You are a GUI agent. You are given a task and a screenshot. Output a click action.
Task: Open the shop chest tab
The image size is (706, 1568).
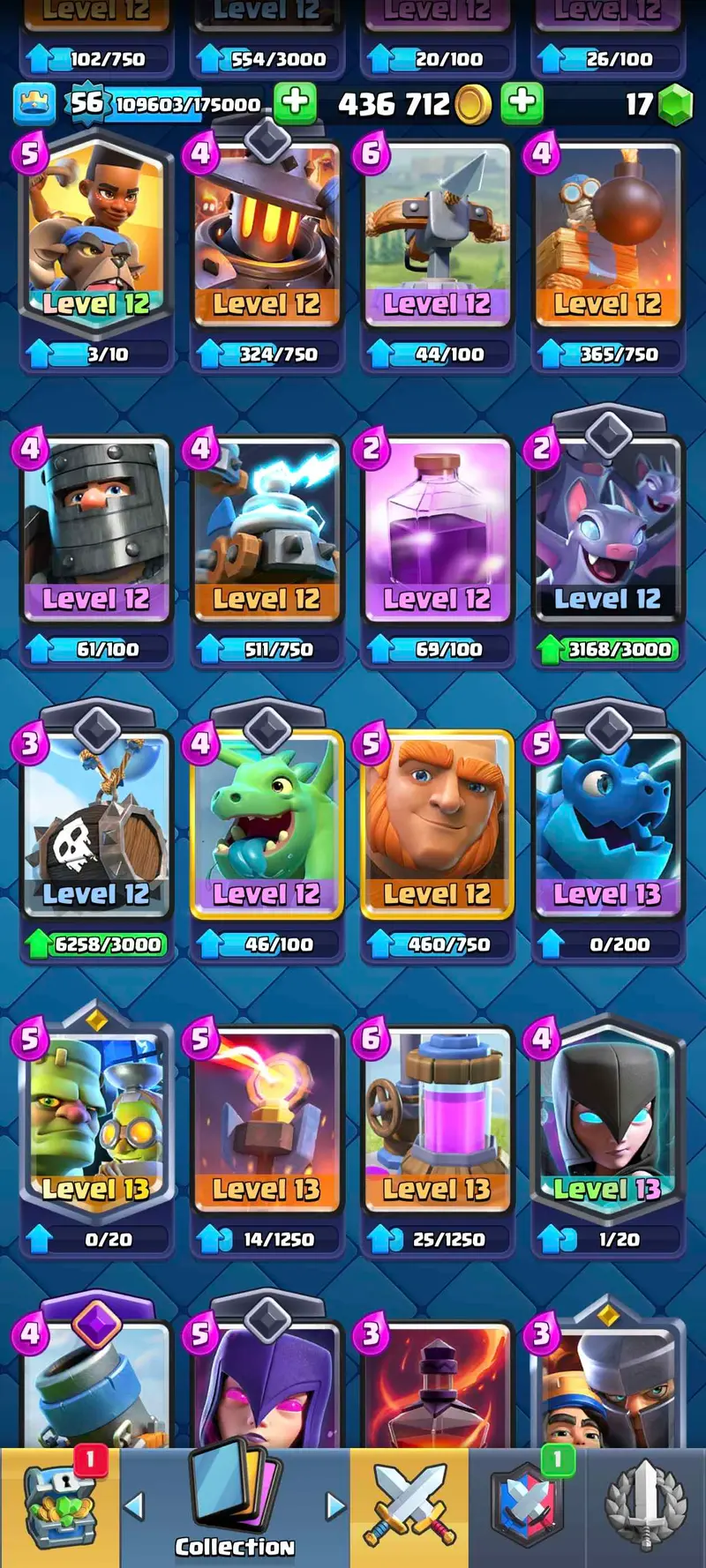pyautogui.click(x=59, y=1508)
